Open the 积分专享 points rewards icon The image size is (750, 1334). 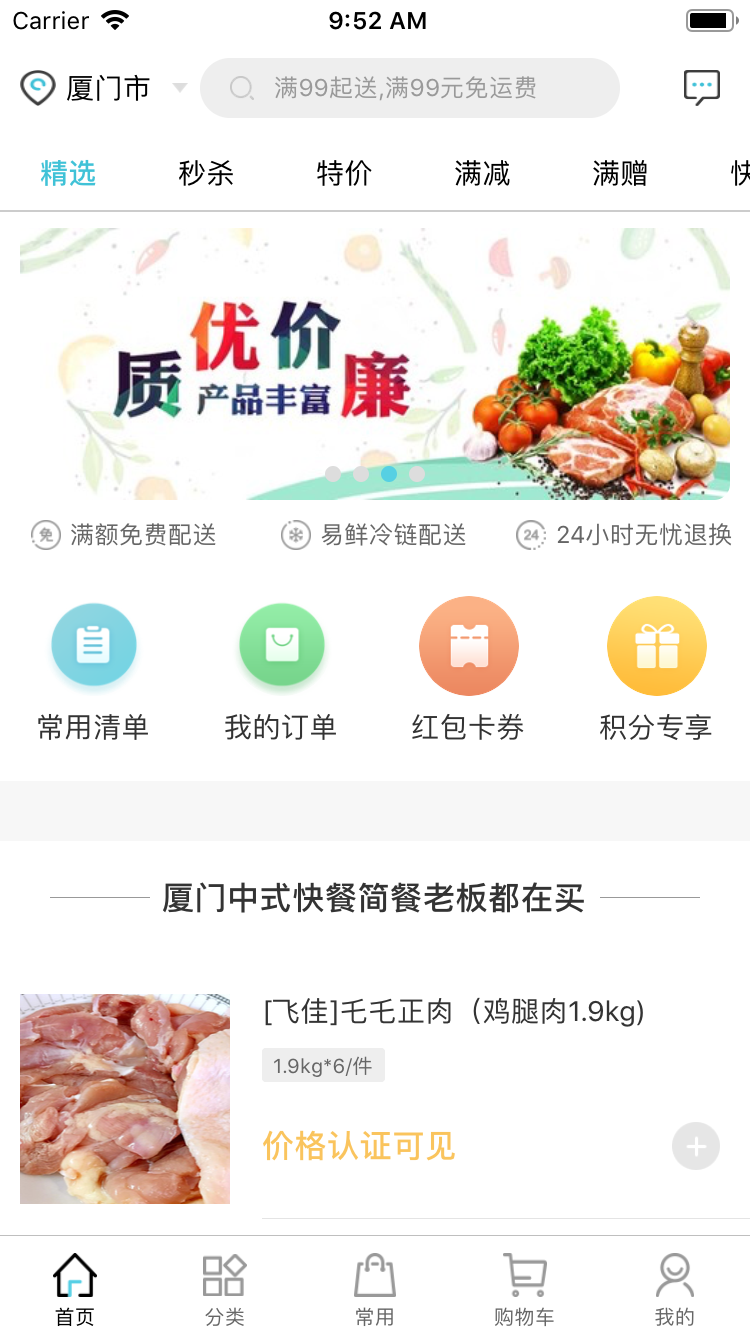(x=656, y=645)
